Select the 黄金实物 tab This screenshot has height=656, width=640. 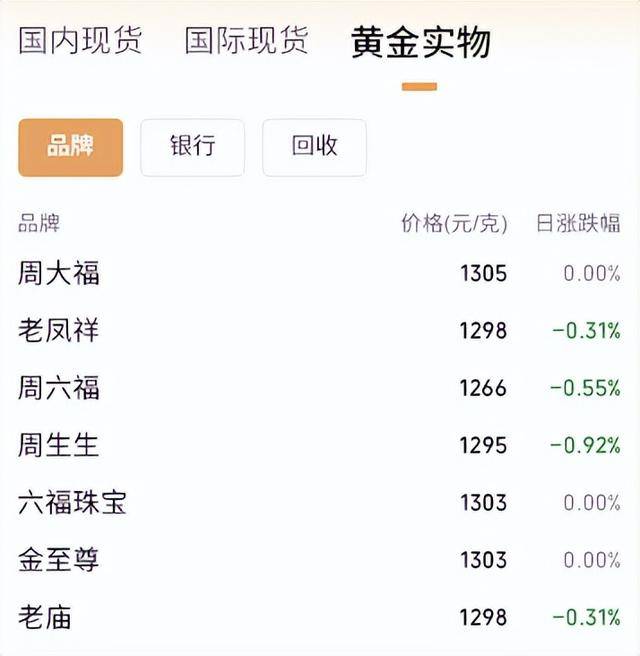tap(420, 43)
